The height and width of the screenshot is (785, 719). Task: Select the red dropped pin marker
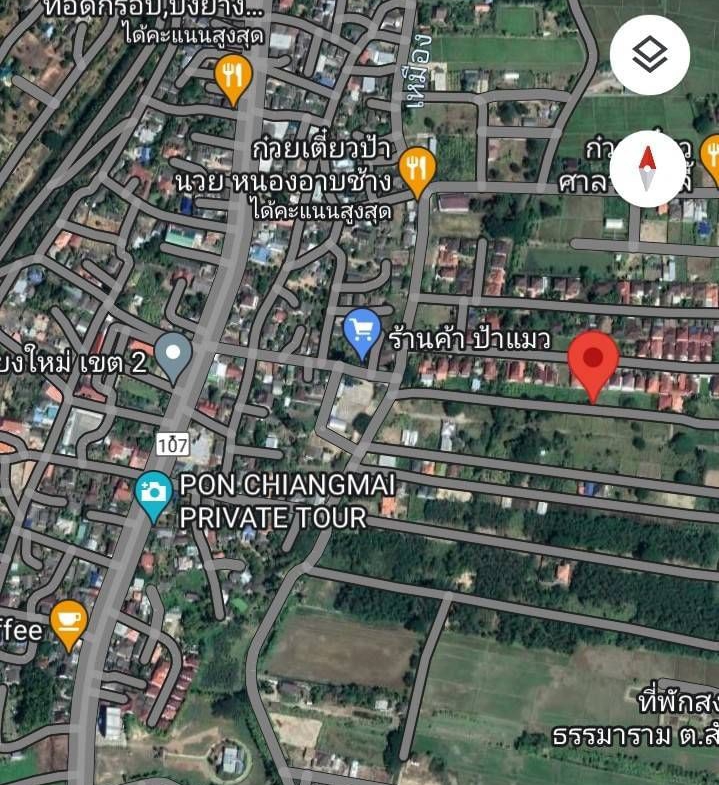pyautogui.click(x=593, y=362)
